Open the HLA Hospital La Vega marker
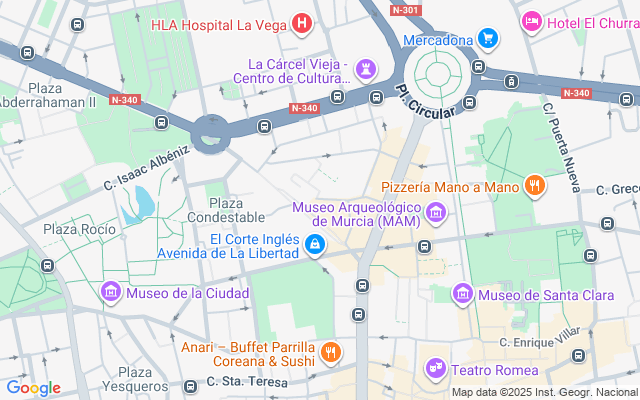 coord(304,23)
